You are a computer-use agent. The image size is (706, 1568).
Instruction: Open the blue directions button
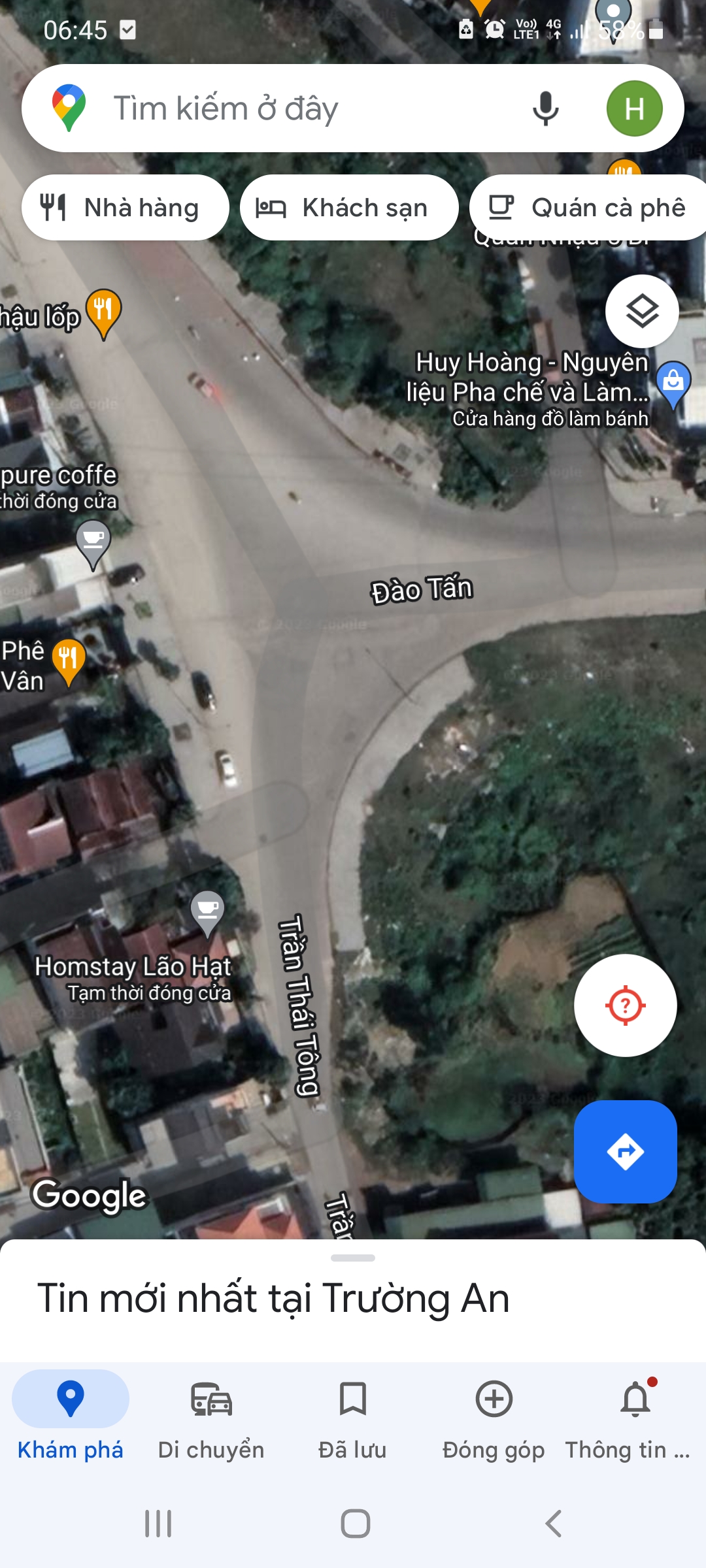tap(625, 1151)
